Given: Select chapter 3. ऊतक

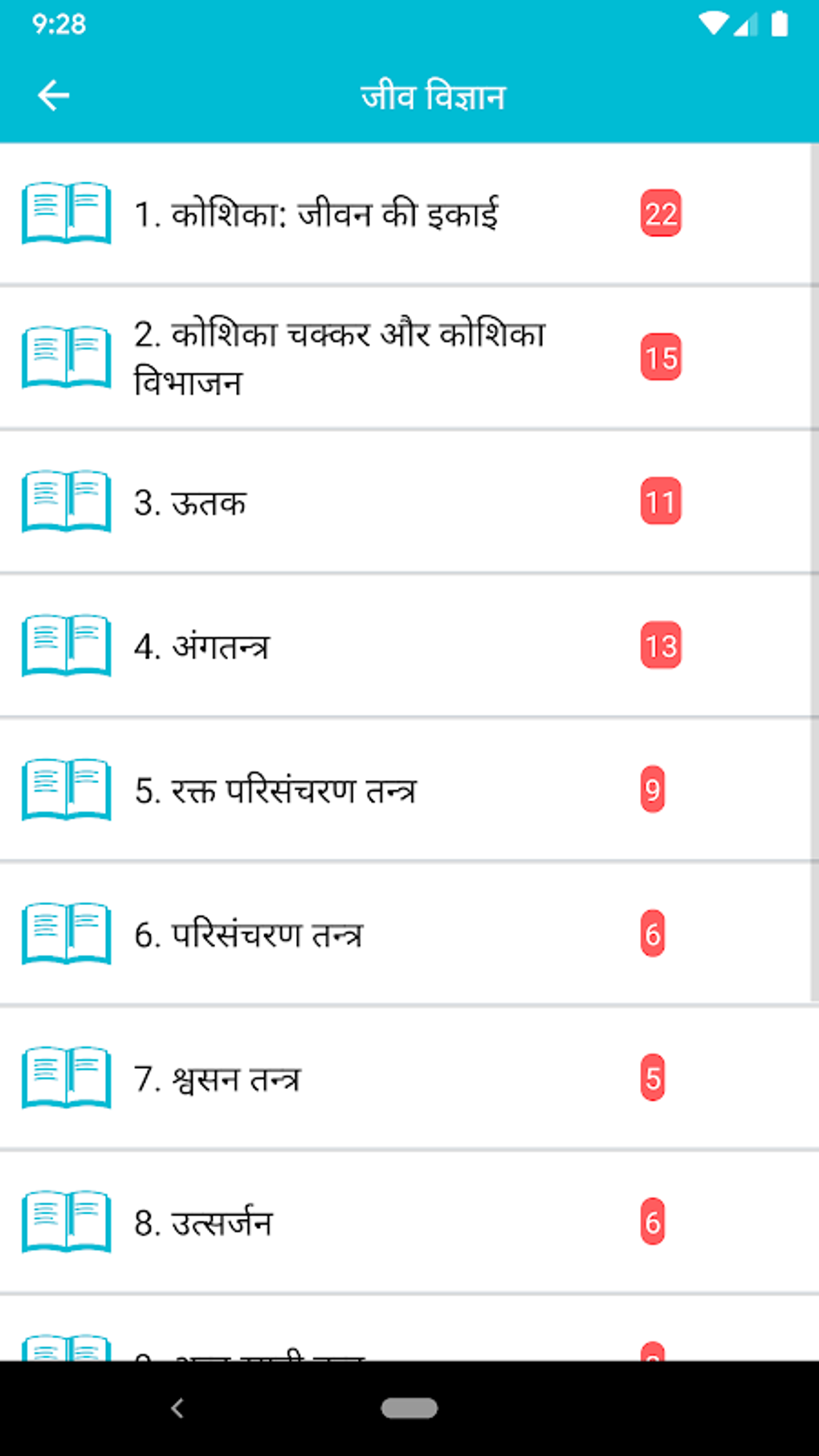Looking at the screenshot, I should pos(191,503).
